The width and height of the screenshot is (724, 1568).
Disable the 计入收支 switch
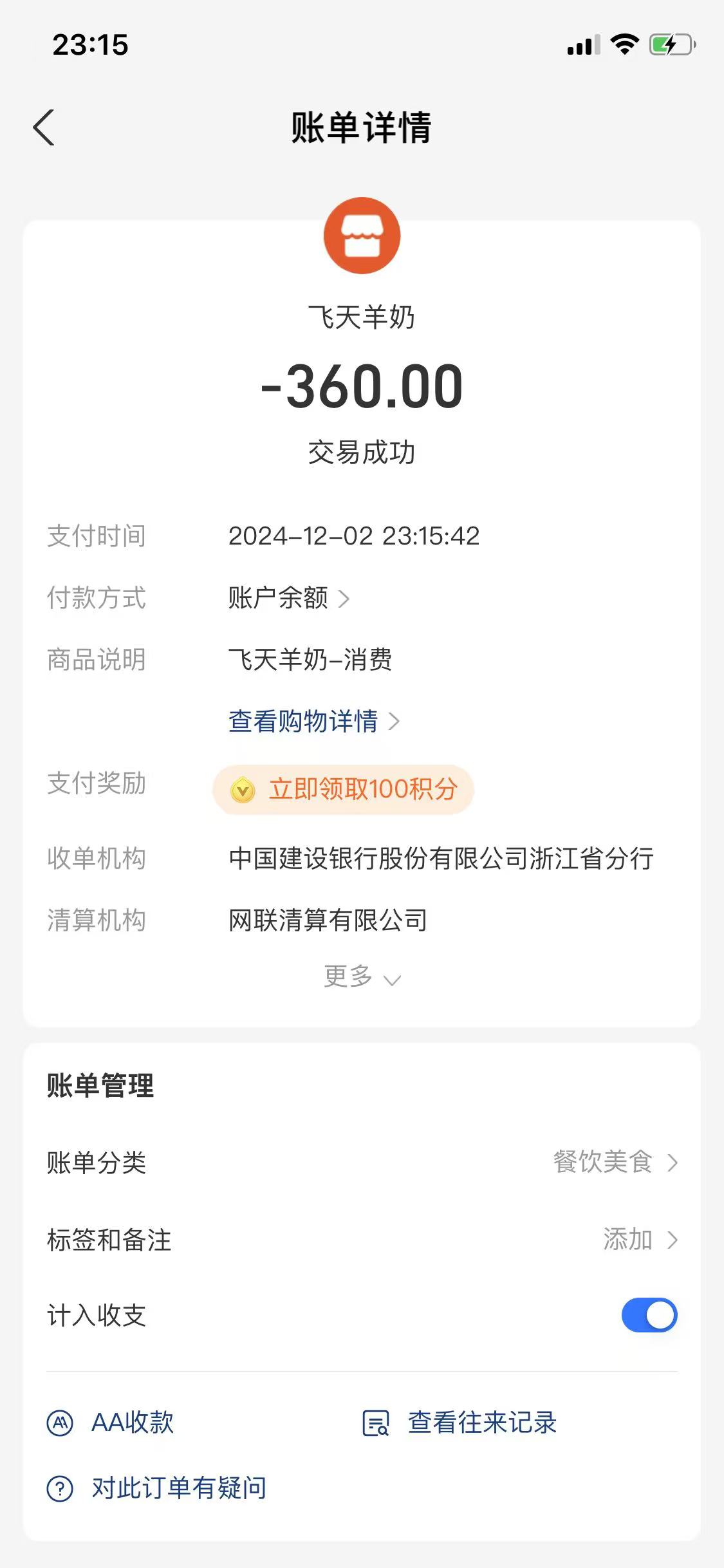tap(649, 1315)
